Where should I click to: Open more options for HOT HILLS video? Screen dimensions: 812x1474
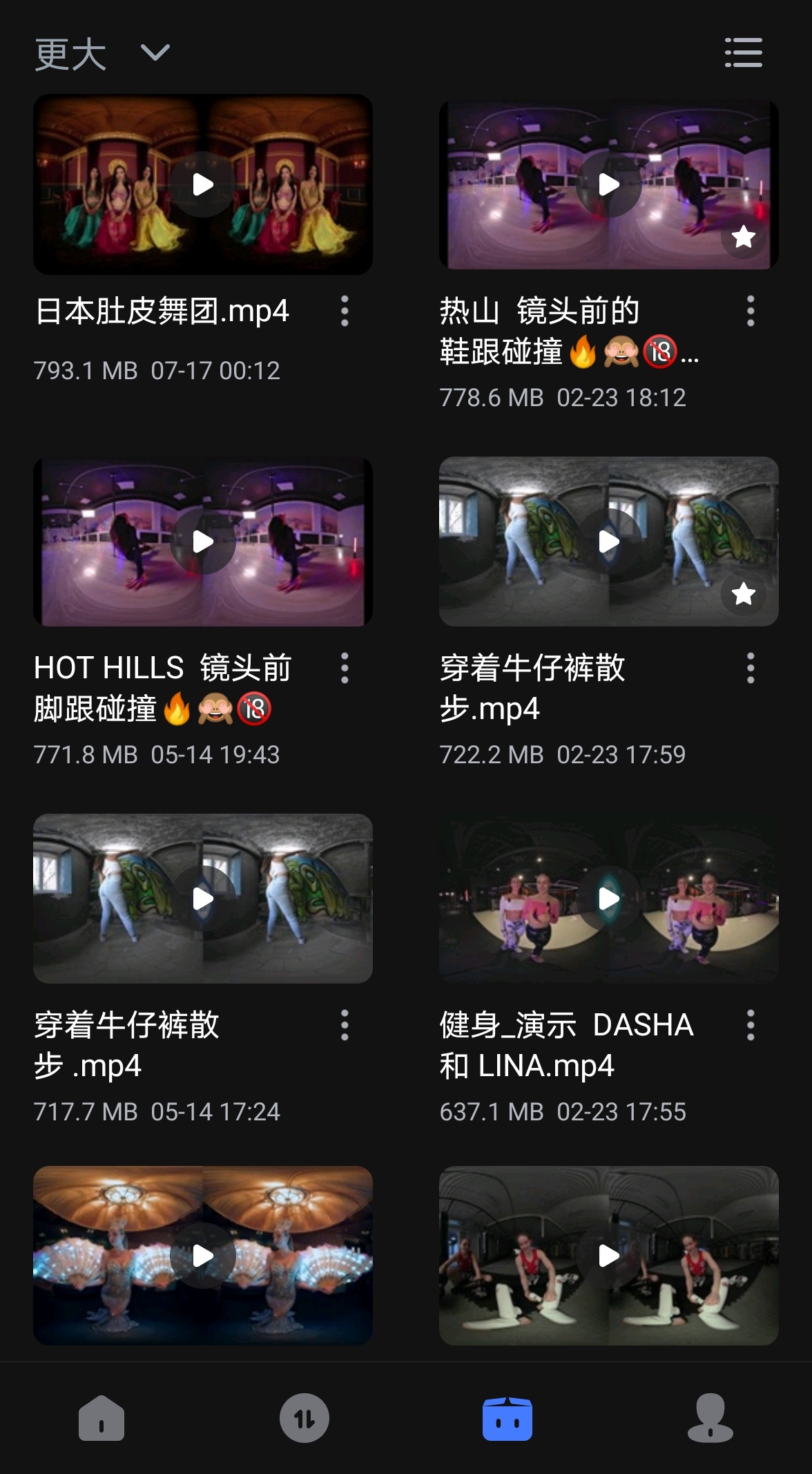point(345,668)
